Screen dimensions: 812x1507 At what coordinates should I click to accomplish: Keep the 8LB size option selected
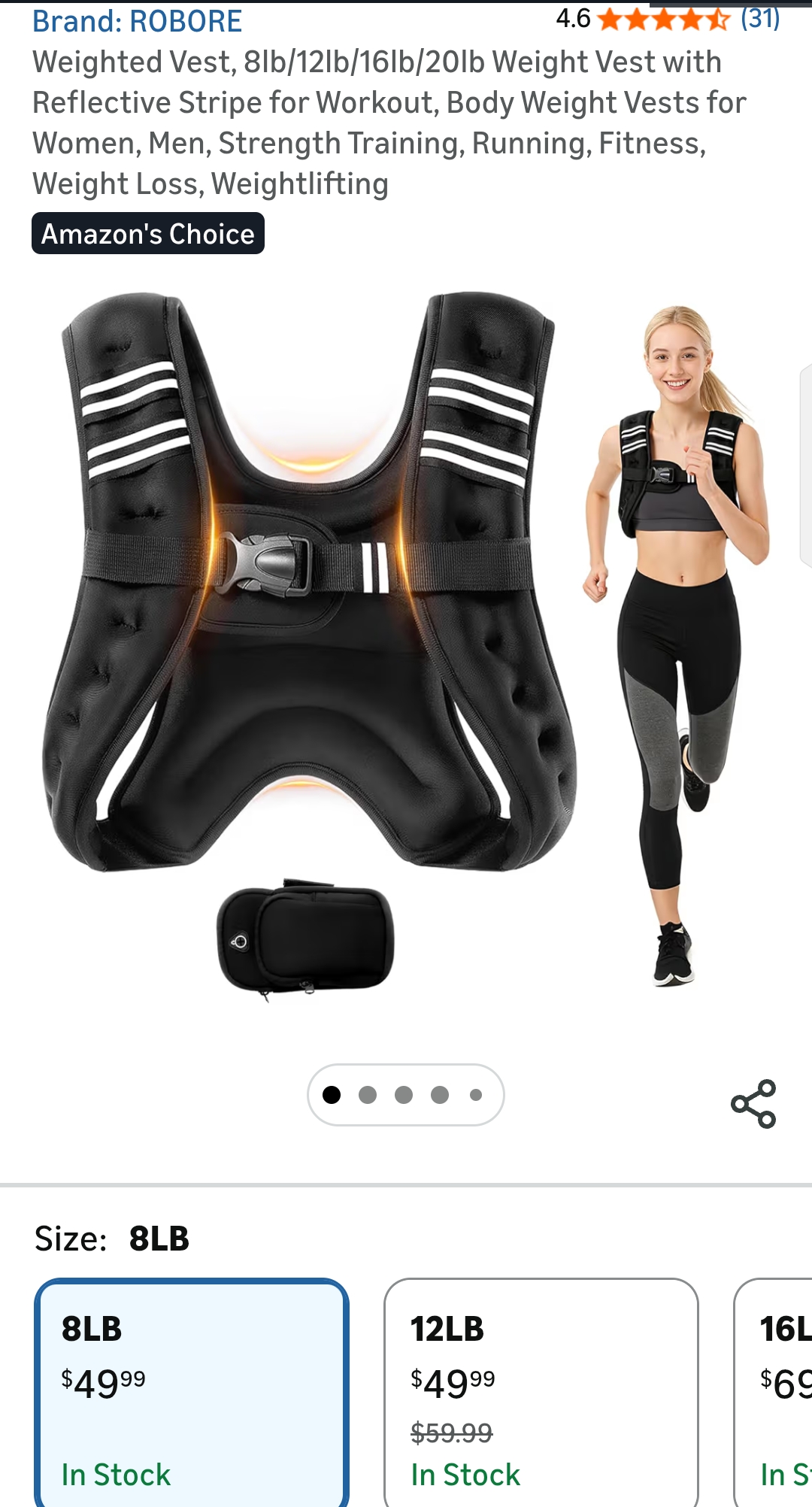(x=193, y=1405)
